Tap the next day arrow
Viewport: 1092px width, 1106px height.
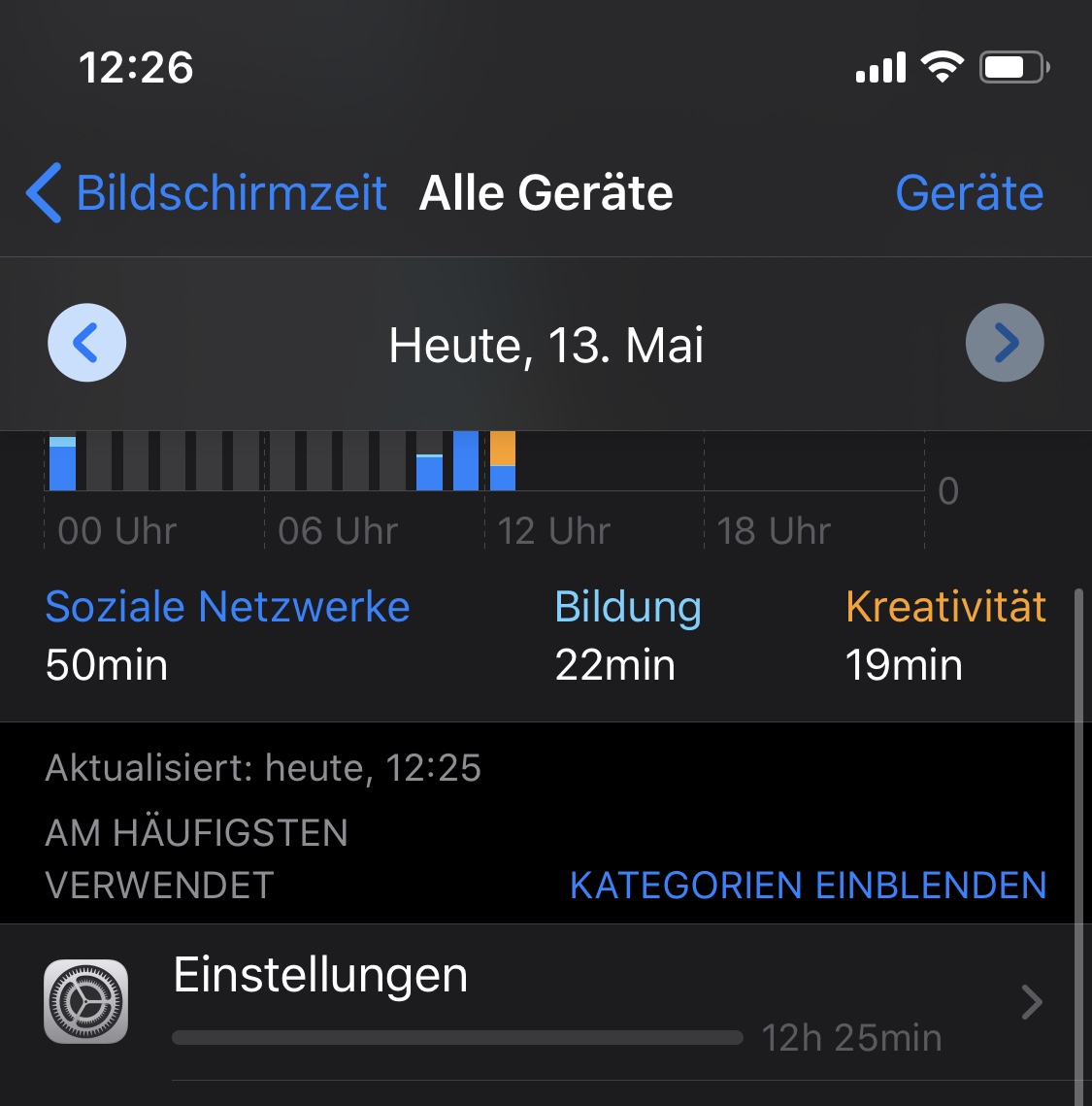(1005, 343)
